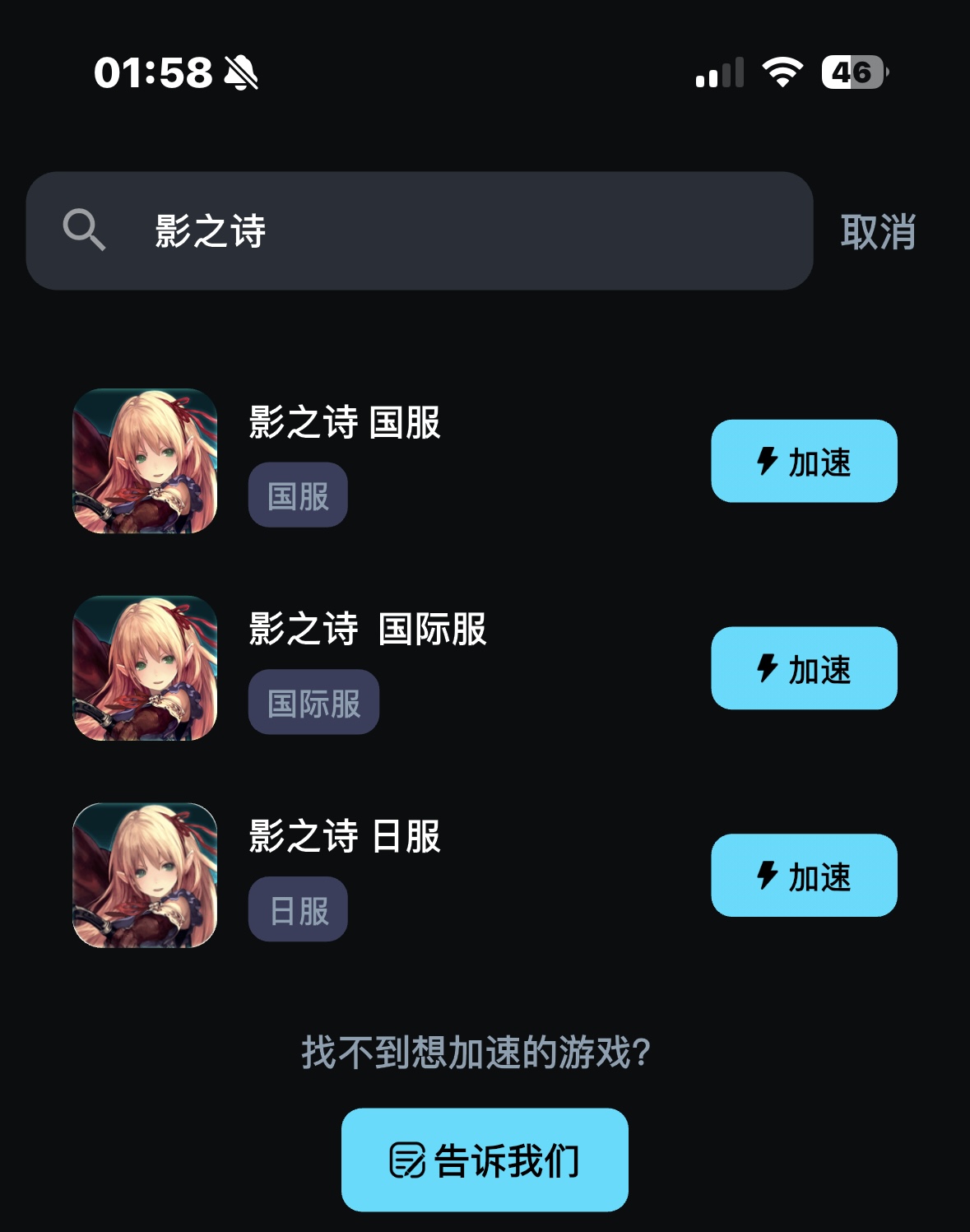
Task: Open the 影之诗 国际服 result
Action: pos(367,630)
